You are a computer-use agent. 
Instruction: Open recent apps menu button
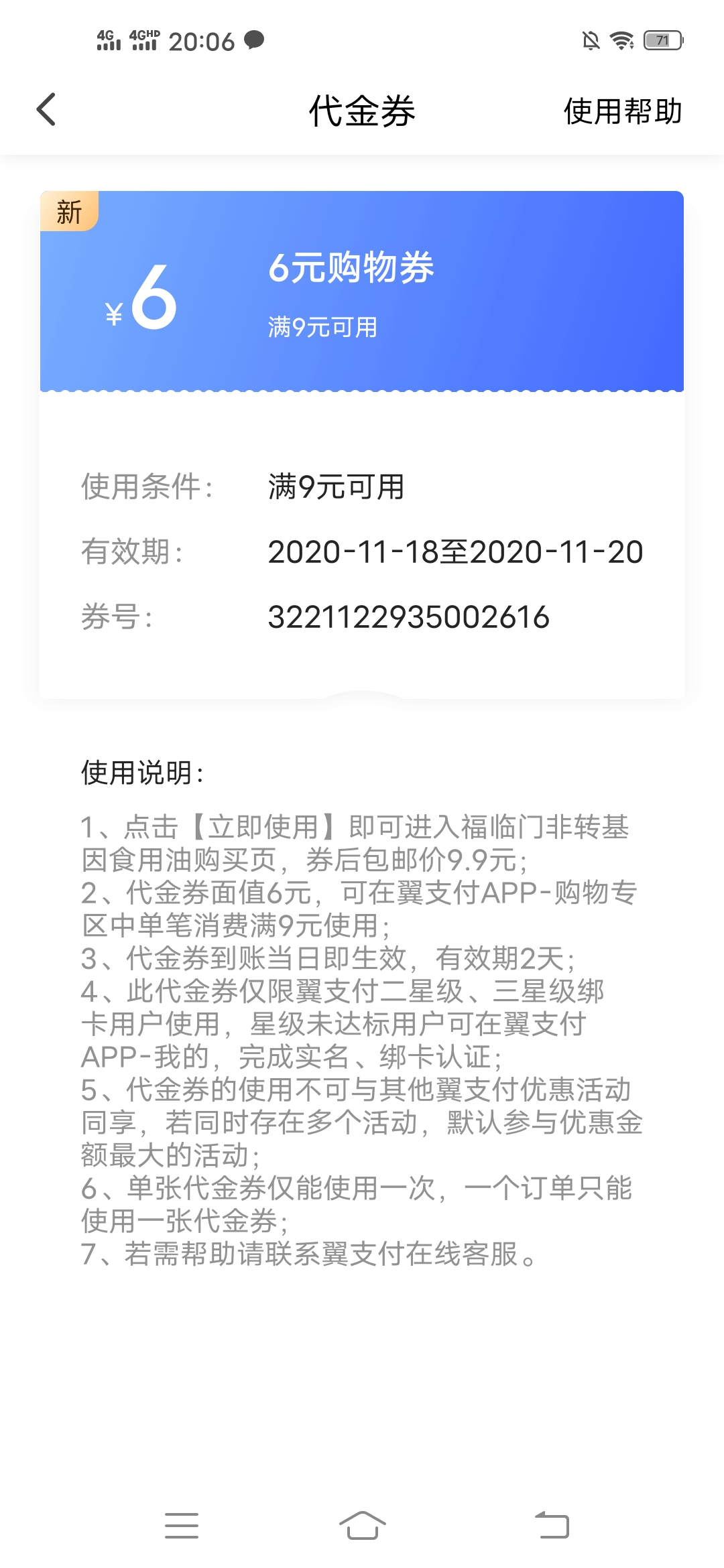tap(182, 1525)
